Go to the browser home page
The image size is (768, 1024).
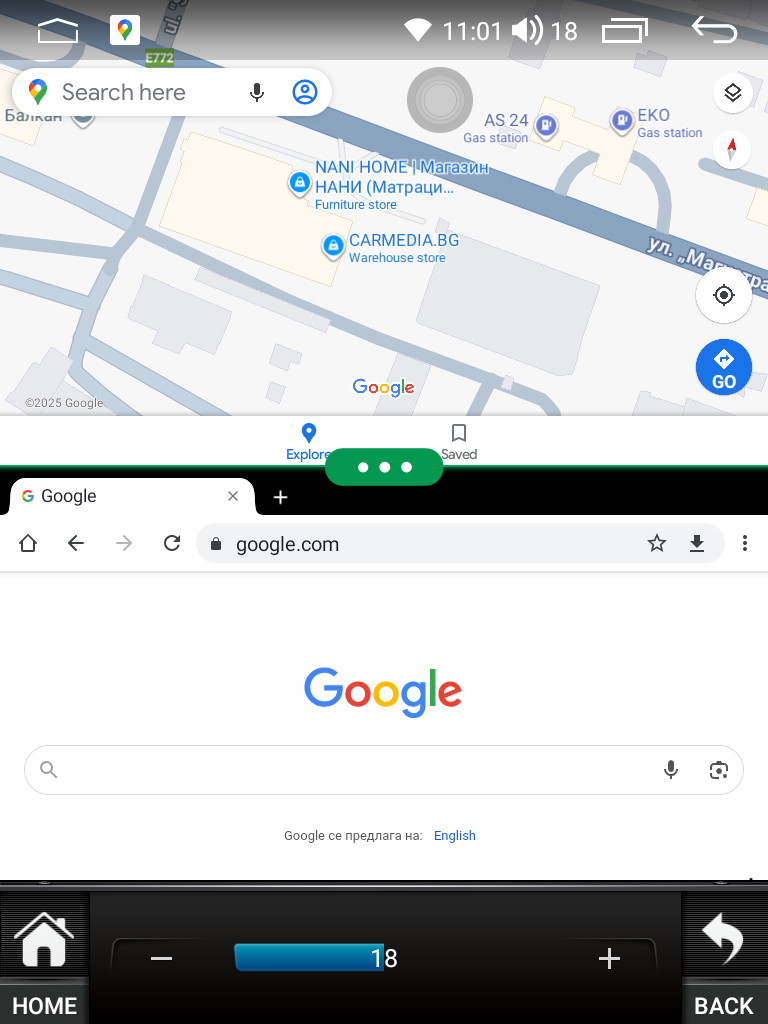coord(28,543)
